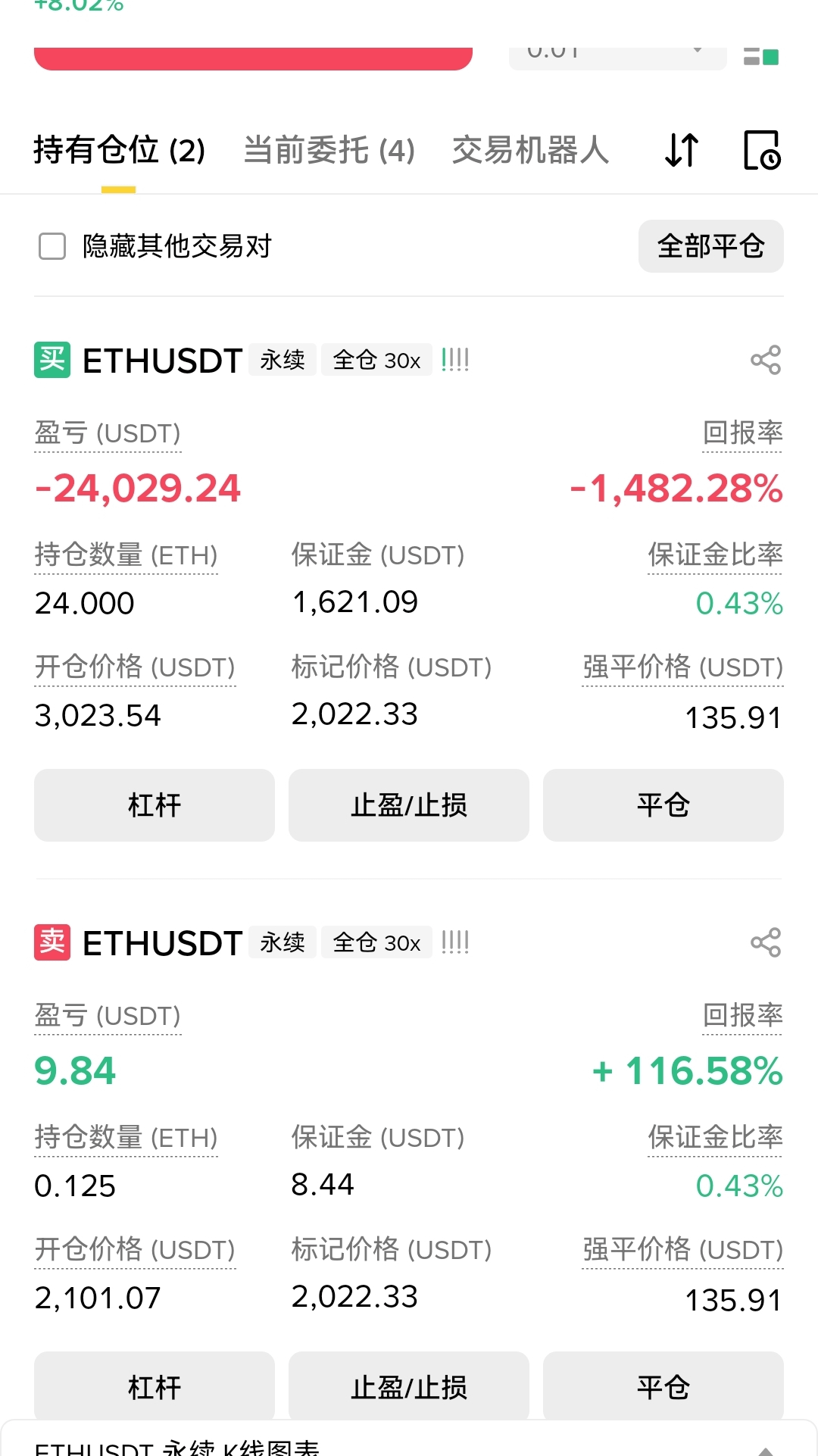This screenshot has width=818, height=1456.
Task: Set 止盈/止损 for the sell position
Action: pyautogui.click(x=409, y=1386)
